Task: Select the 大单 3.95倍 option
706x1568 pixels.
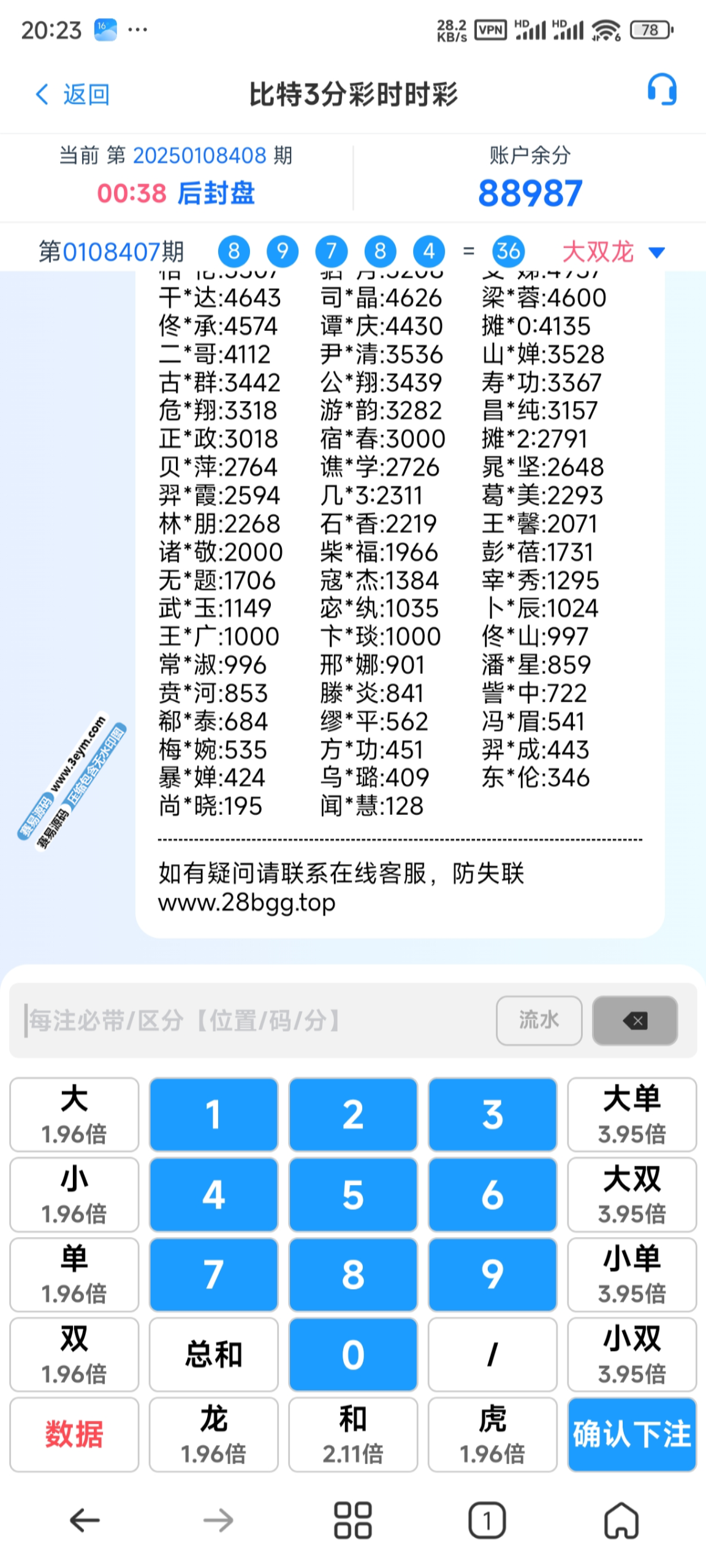Action: click(631, 1115)
